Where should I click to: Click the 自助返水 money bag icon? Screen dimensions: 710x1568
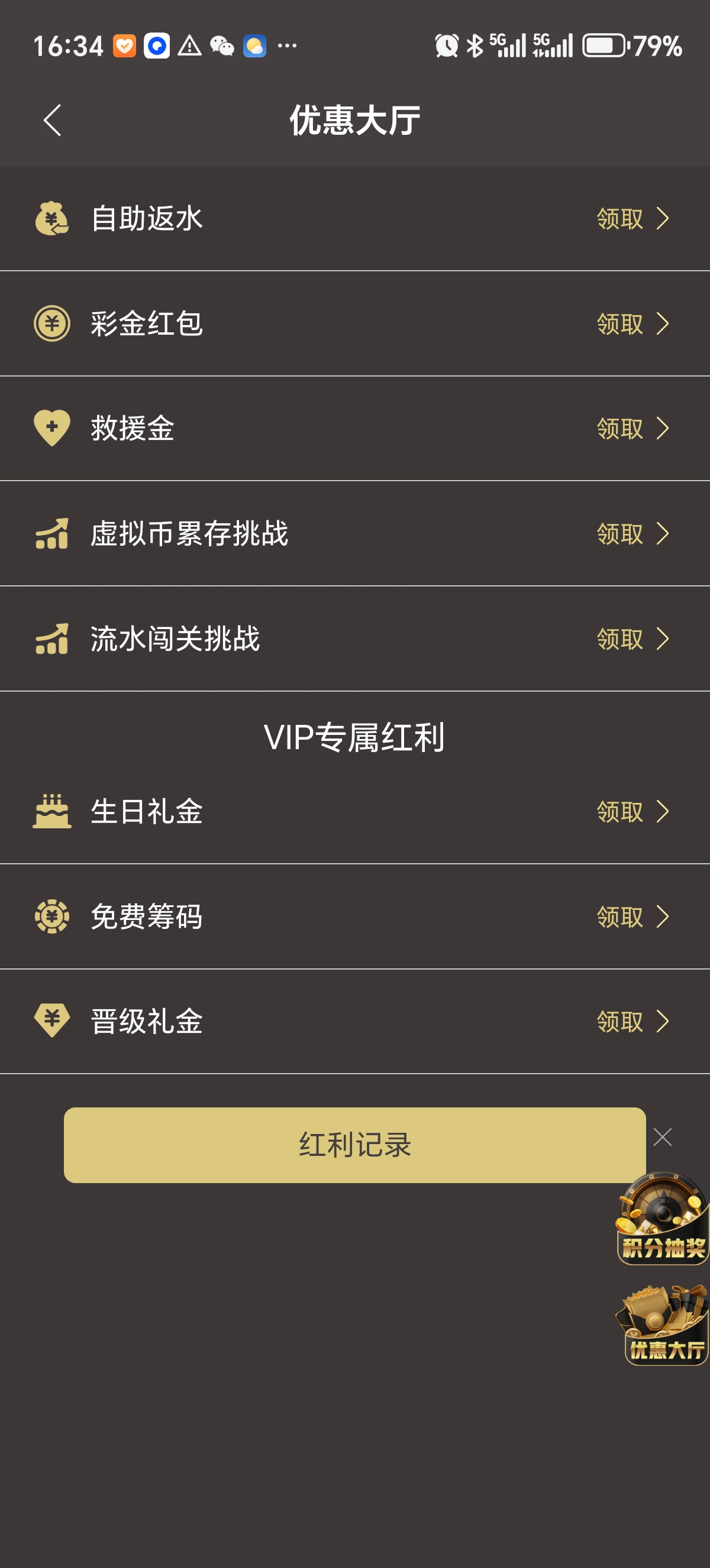[x=51, y=221]
